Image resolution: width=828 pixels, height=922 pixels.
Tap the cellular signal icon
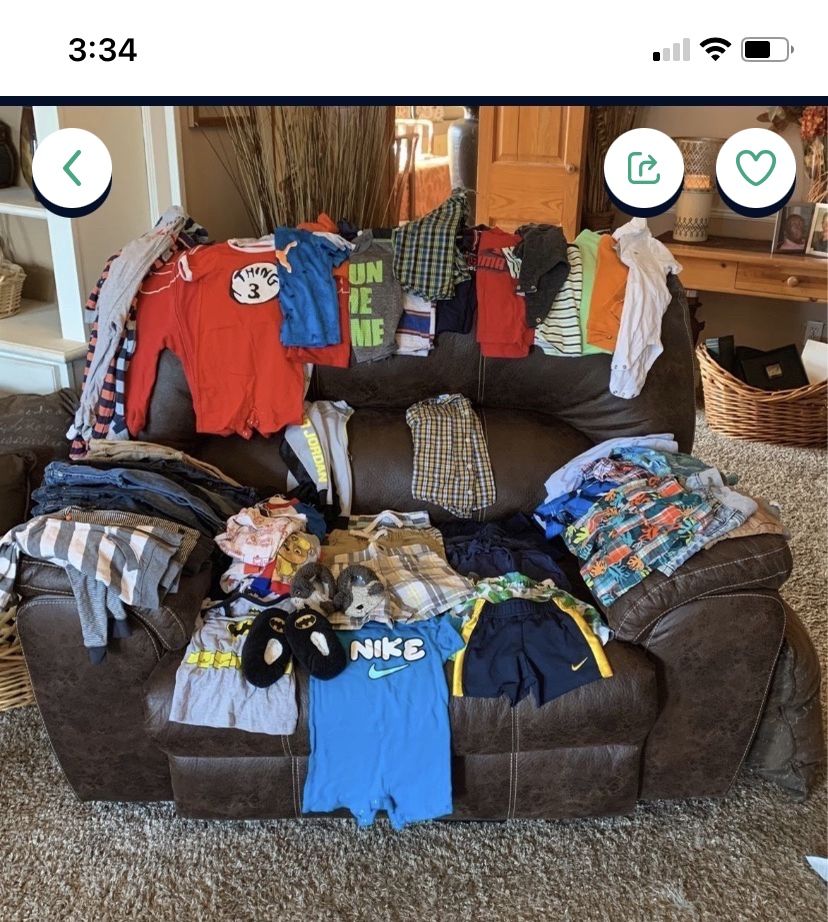pos(669,49)
